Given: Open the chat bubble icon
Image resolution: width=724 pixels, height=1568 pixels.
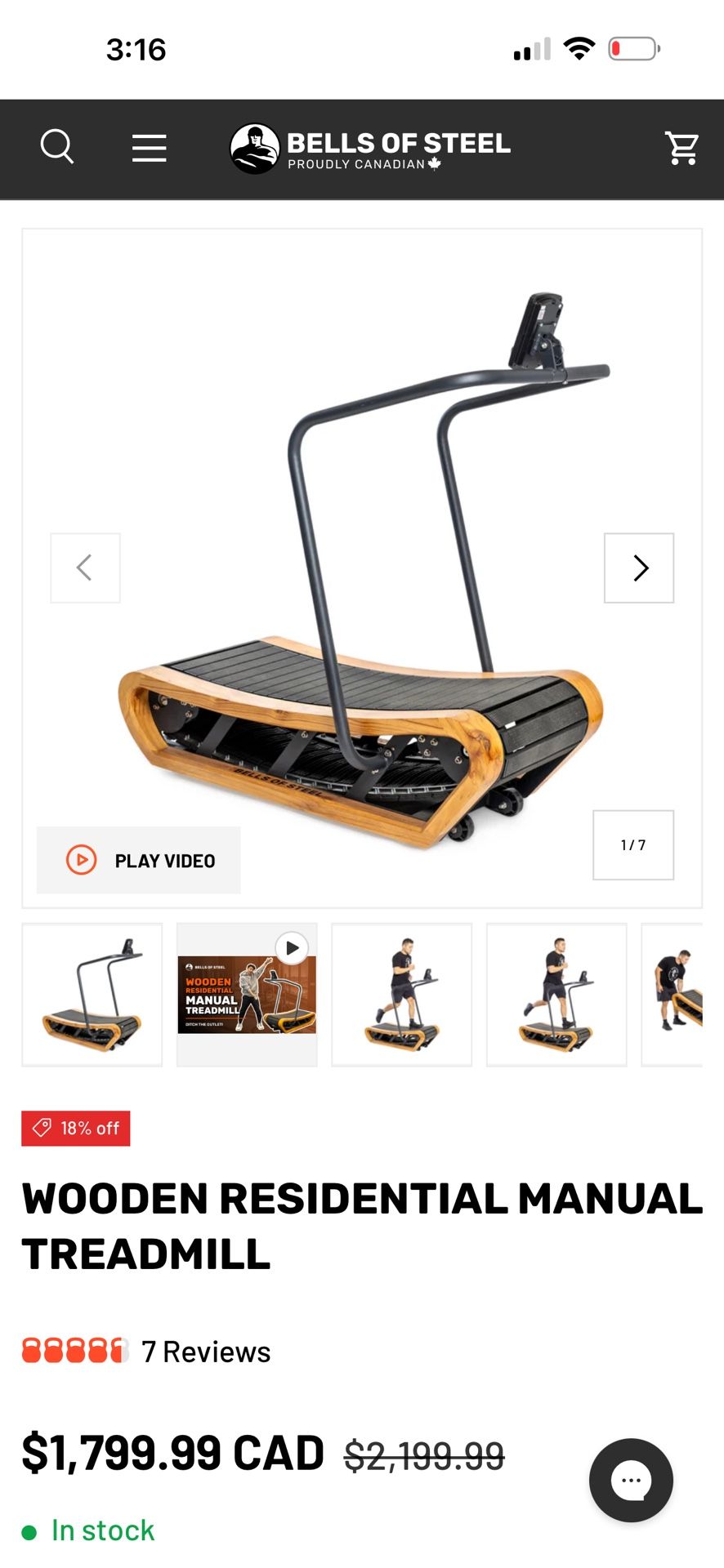Looking at the screenshot, I should (x=632, y=1481).
